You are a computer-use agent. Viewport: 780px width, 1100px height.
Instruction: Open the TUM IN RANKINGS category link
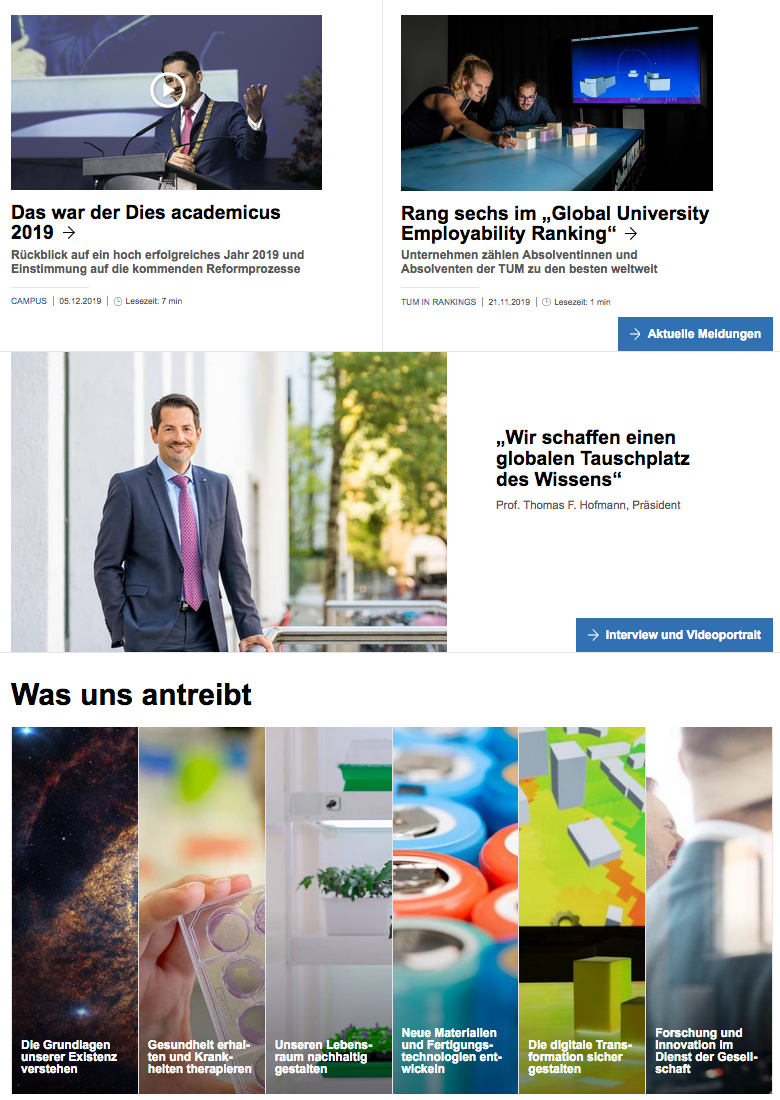click(x=438, y=302)
